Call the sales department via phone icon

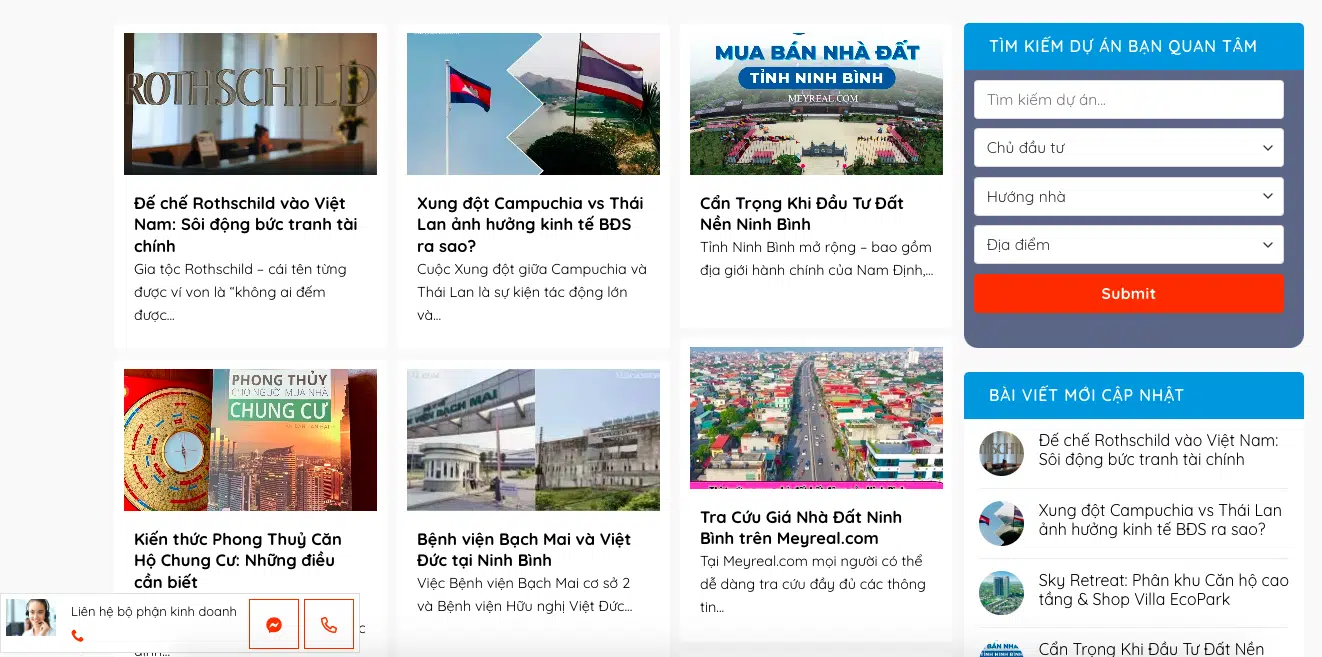[x=329, y=624]
